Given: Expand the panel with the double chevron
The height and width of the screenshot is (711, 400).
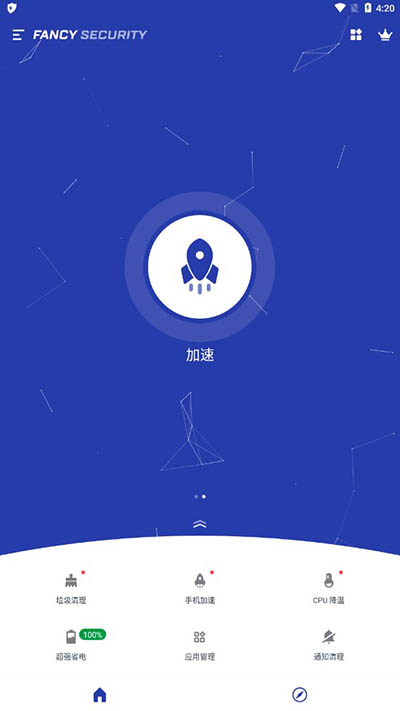Looking at the screenshot, I should (200, 524).
